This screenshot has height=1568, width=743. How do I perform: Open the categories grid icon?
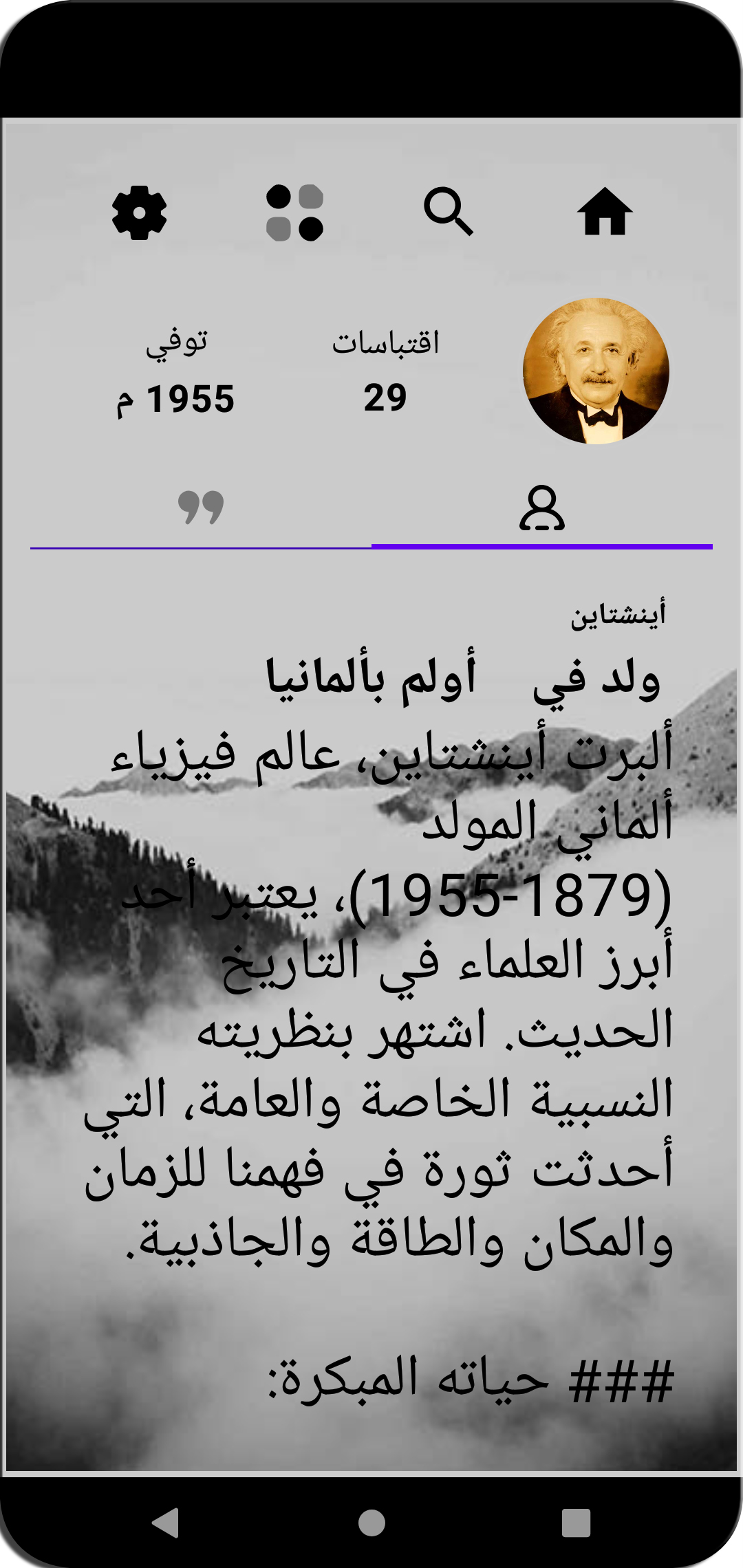coord(294,213)
